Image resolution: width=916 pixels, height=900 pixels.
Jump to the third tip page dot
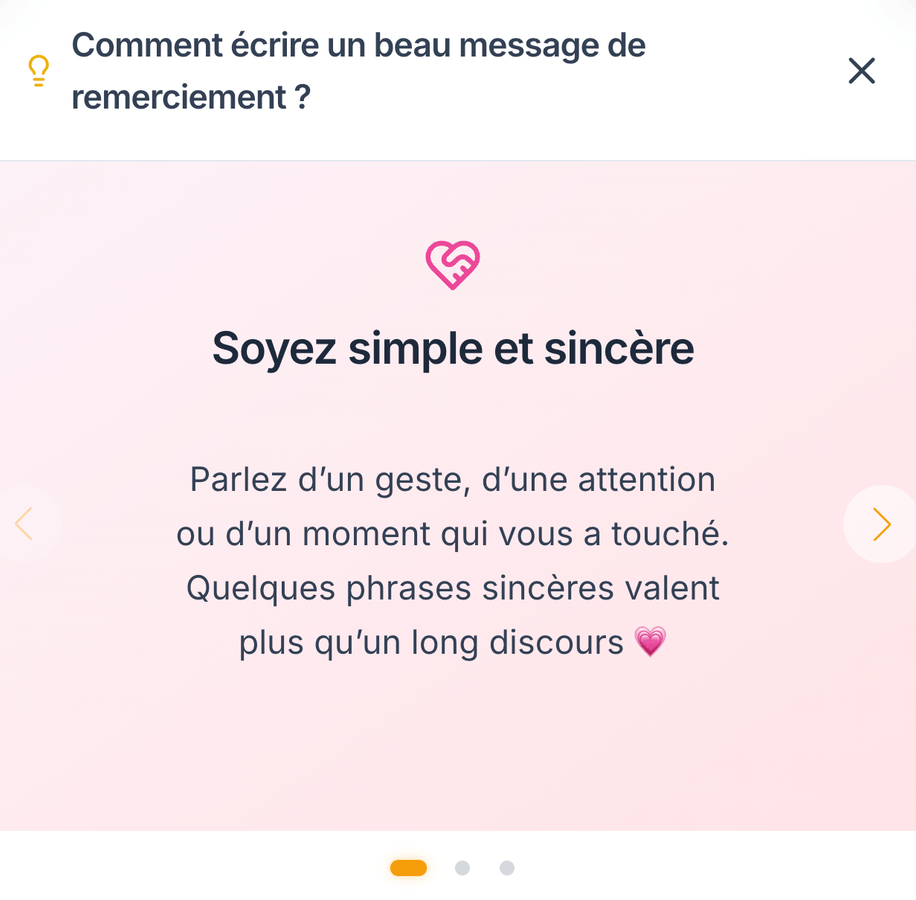point(507,868)
